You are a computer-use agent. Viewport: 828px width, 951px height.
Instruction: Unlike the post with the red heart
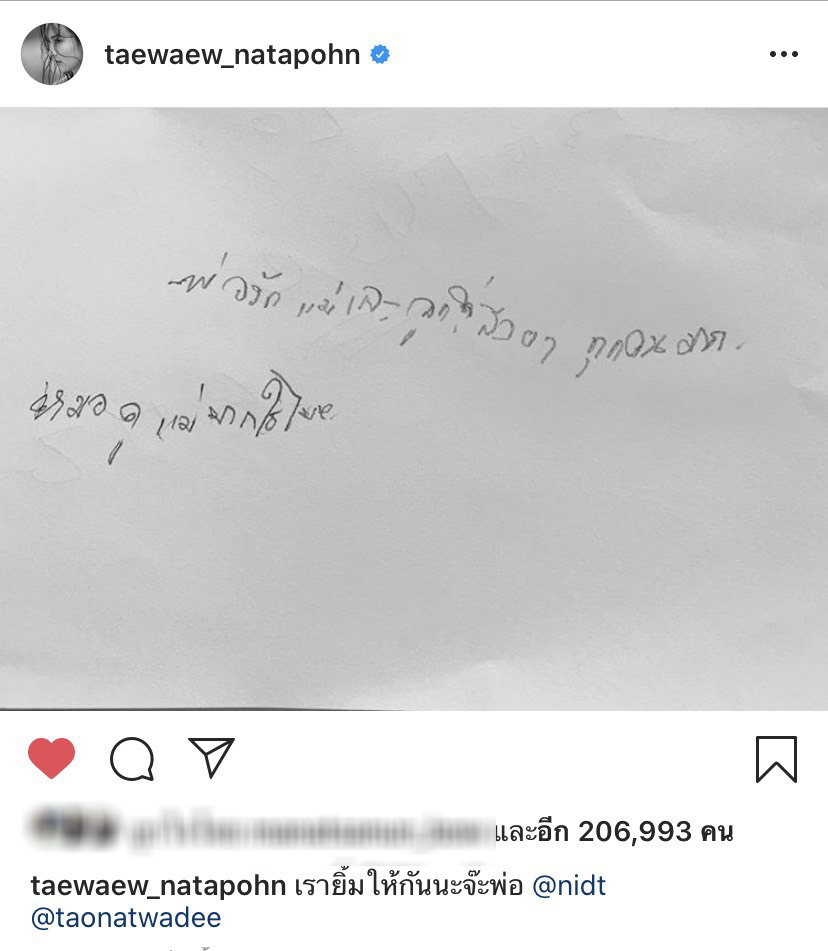tap(52, 759)
